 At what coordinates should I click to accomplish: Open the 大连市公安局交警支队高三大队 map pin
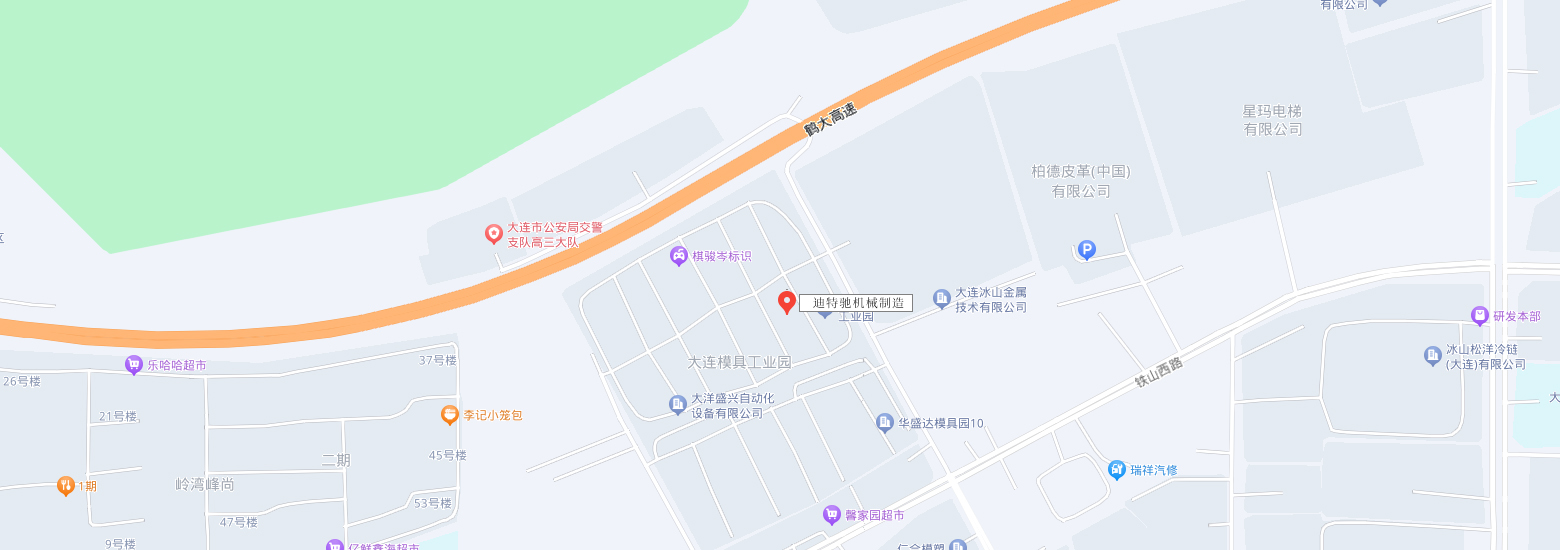[493, 234]
